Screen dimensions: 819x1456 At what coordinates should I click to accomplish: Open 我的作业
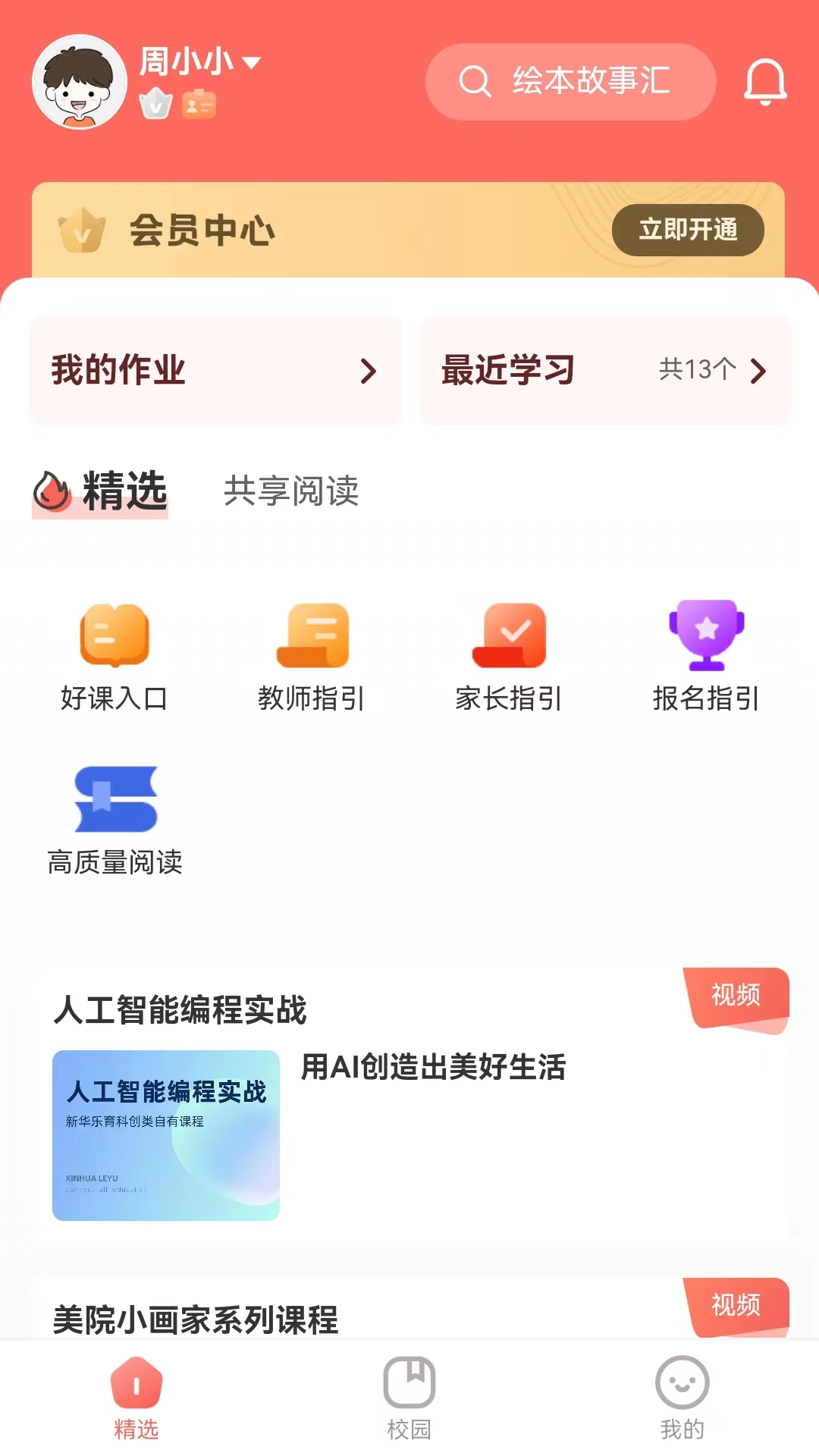(x=215, y=371)
